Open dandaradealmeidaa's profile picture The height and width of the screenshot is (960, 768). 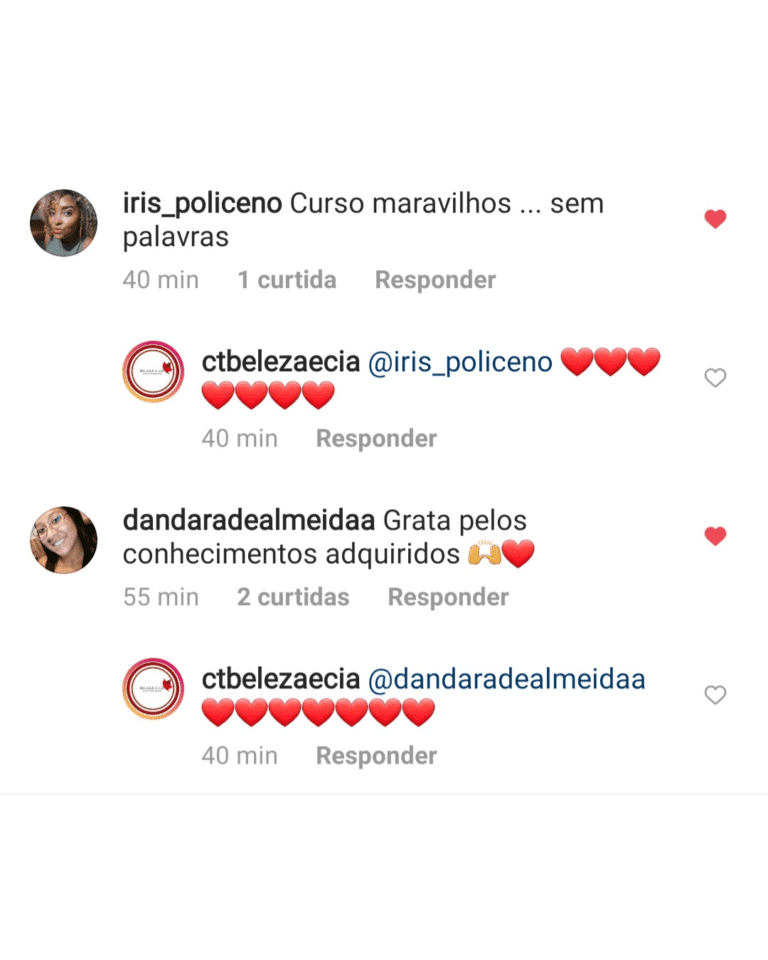coord(64,540)
